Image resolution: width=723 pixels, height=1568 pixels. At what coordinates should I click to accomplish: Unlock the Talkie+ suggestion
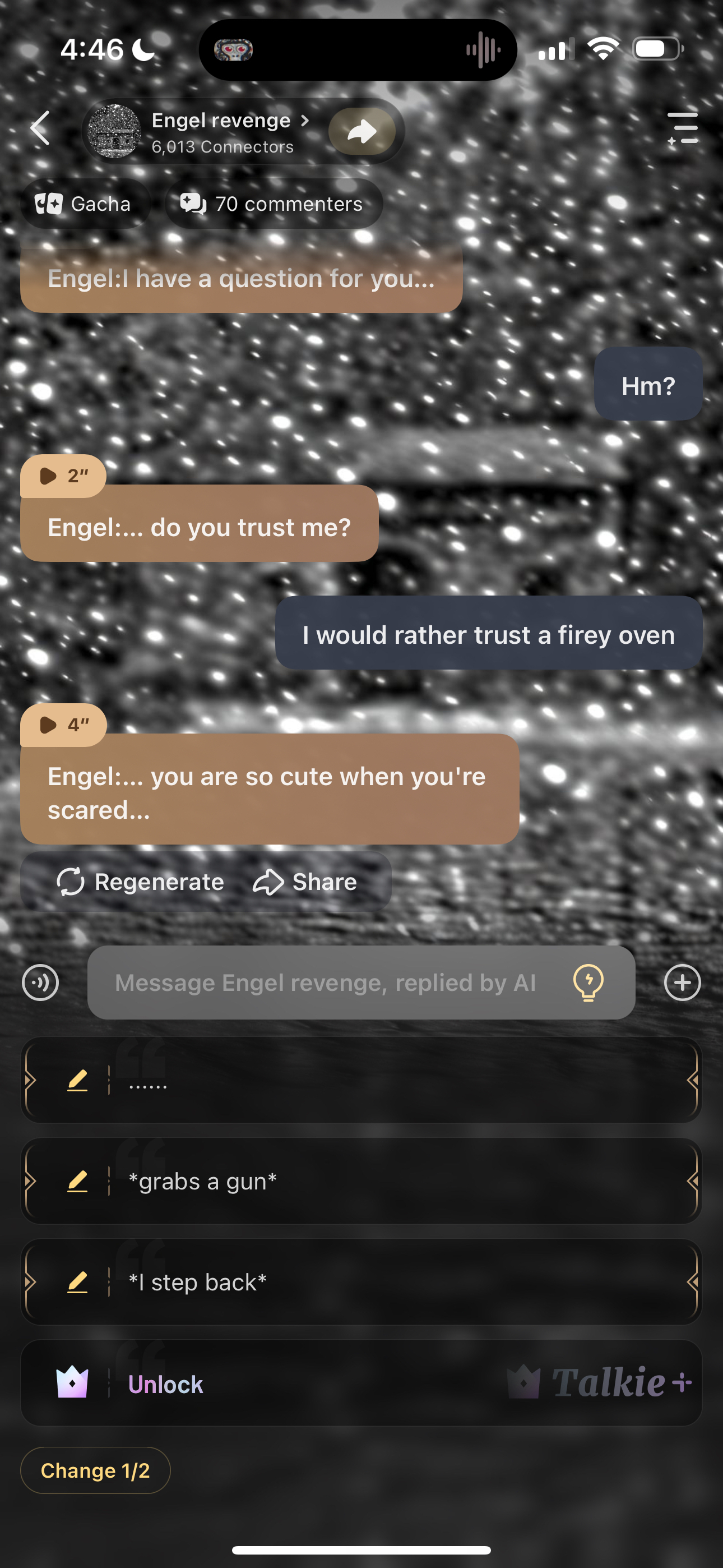tap(361, 1383)
